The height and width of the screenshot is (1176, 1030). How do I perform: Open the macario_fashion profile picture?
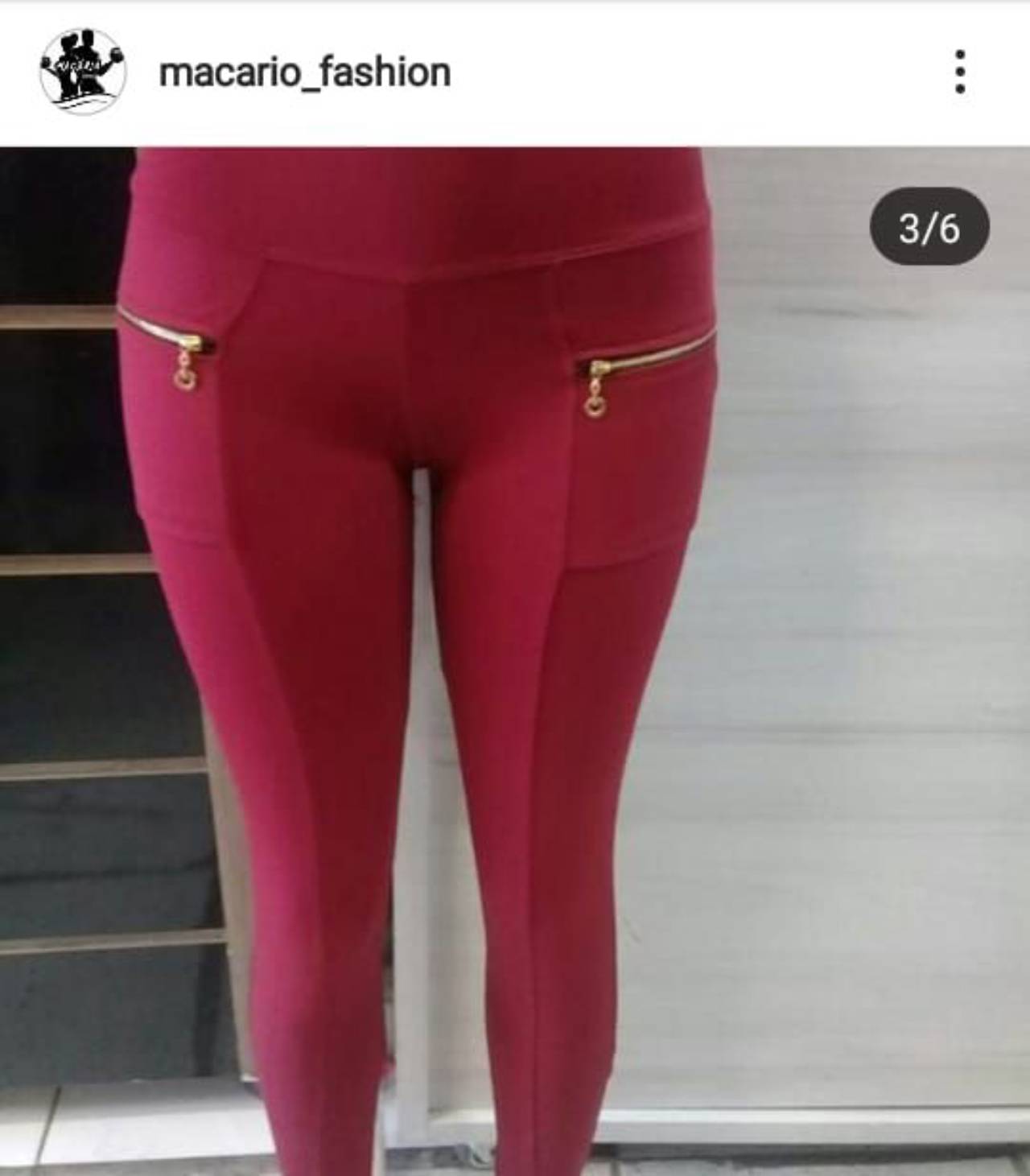click(x=82, y=72)
